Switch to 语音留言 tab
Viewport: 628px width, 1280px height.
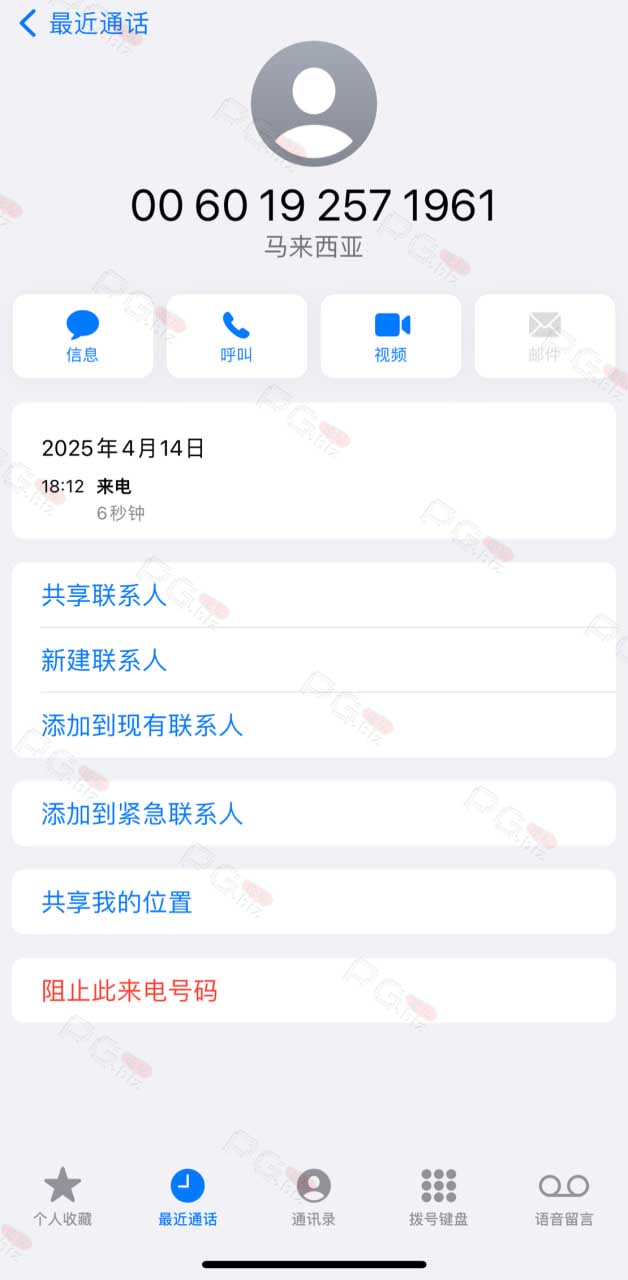pyautogui.click(x=564, y=1197)
